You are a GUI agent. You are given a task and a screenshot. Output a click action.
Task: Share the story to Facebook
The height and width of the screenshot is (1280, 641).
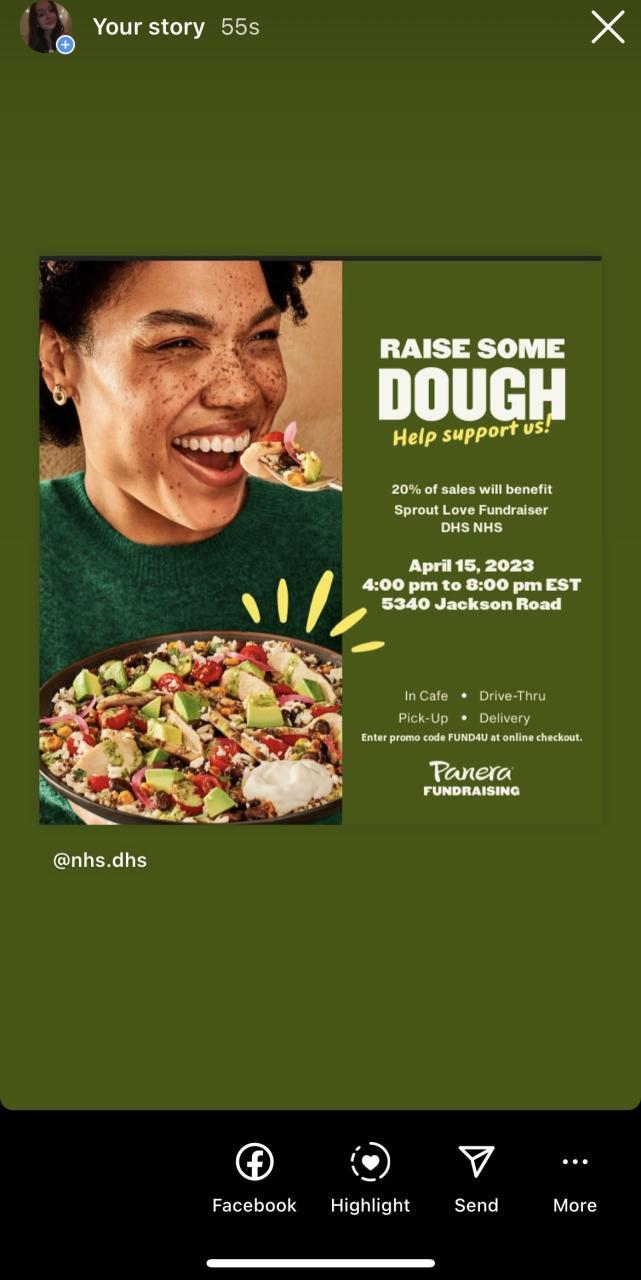click(x=254, y=1178)
